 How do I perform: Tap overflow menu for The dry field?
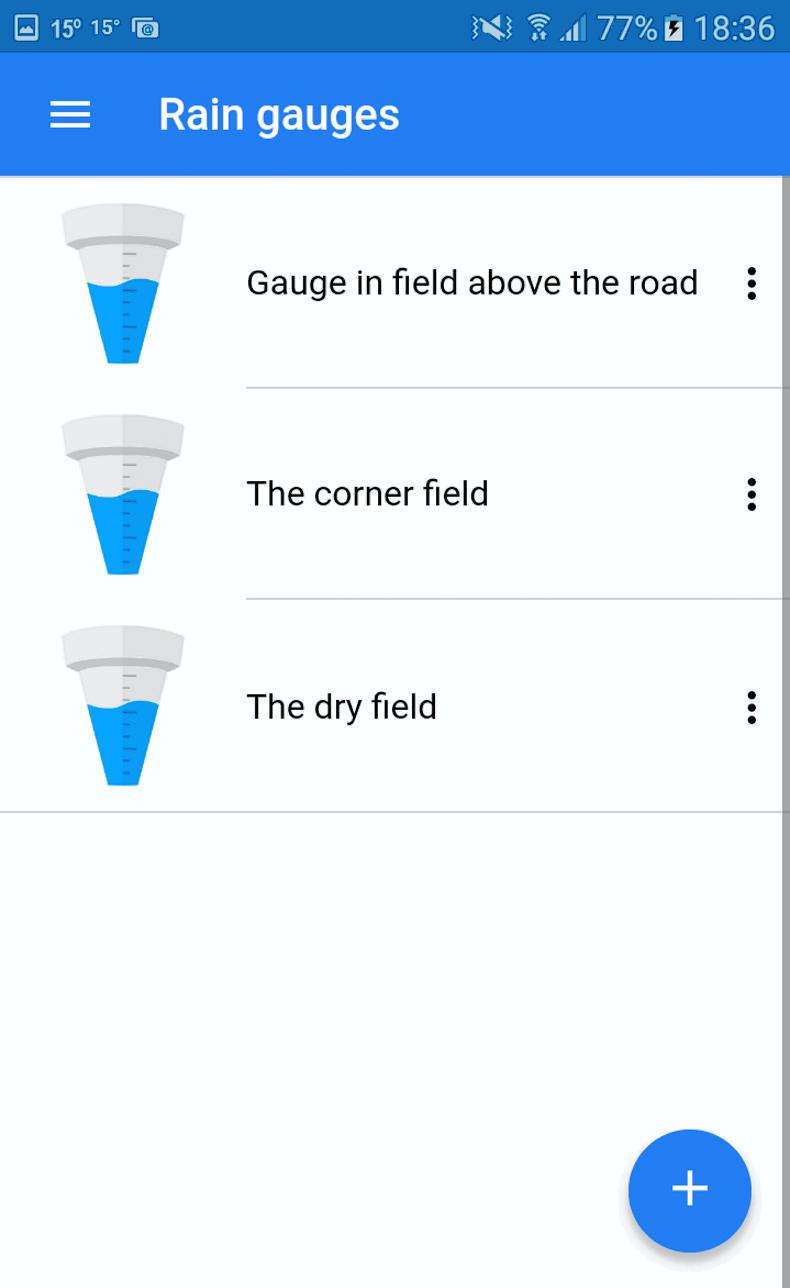751,707
